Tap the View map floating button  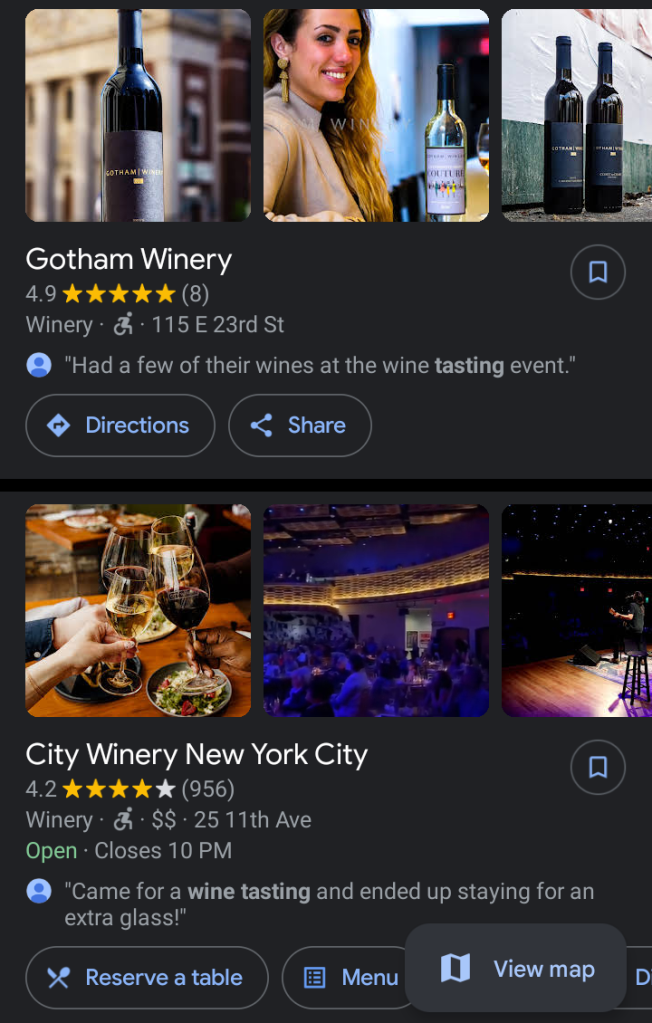pos(516,968)
